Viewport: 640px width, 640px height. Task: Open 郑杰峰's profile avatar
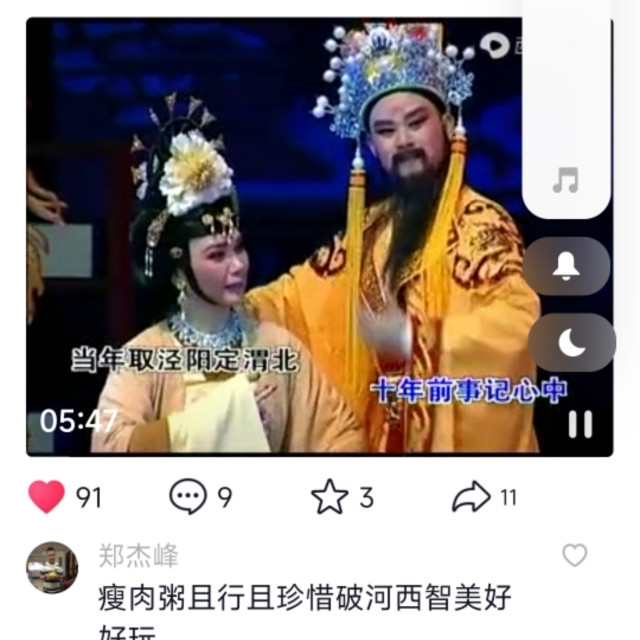52,567
